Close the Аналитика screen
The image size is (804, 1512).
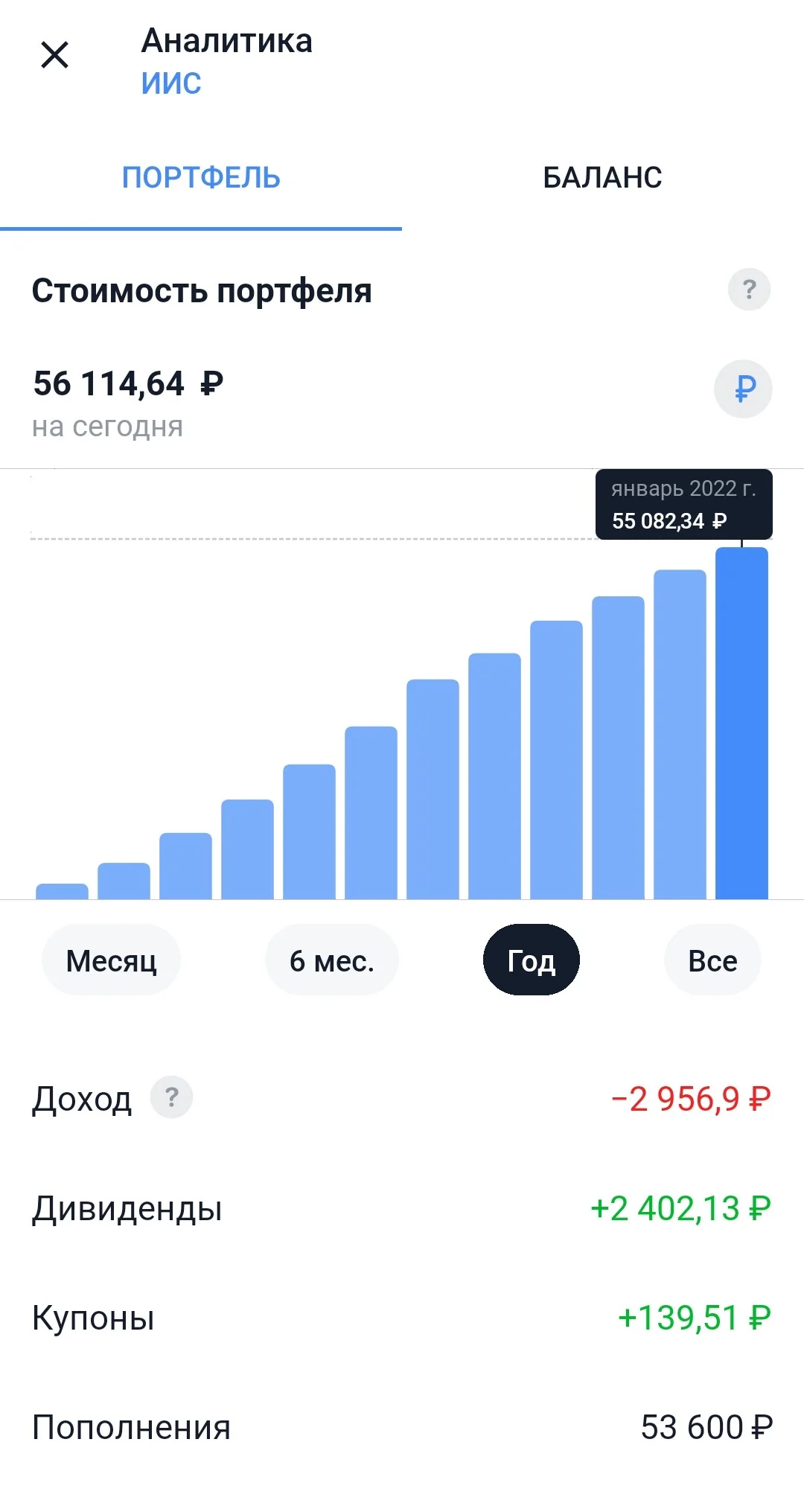[x=54, y=55]
